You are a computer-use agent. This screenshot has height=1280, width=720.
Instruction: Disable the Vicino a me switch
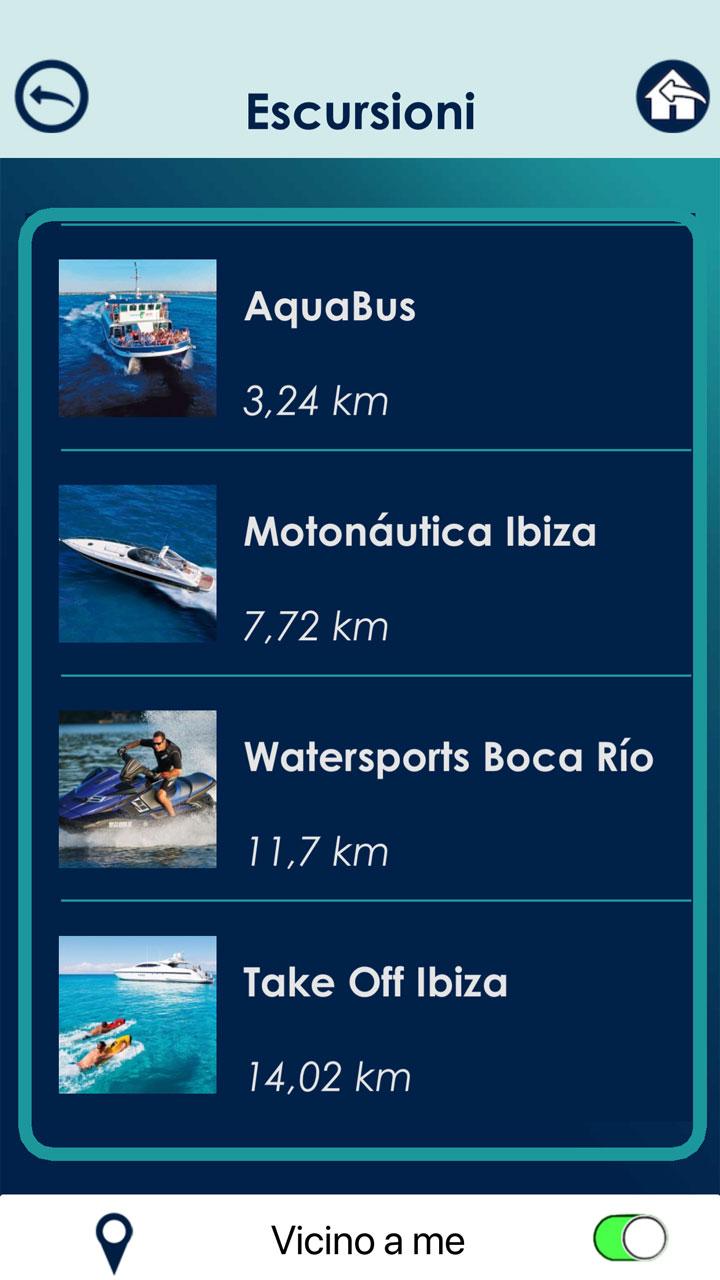tap(629, 1239)
